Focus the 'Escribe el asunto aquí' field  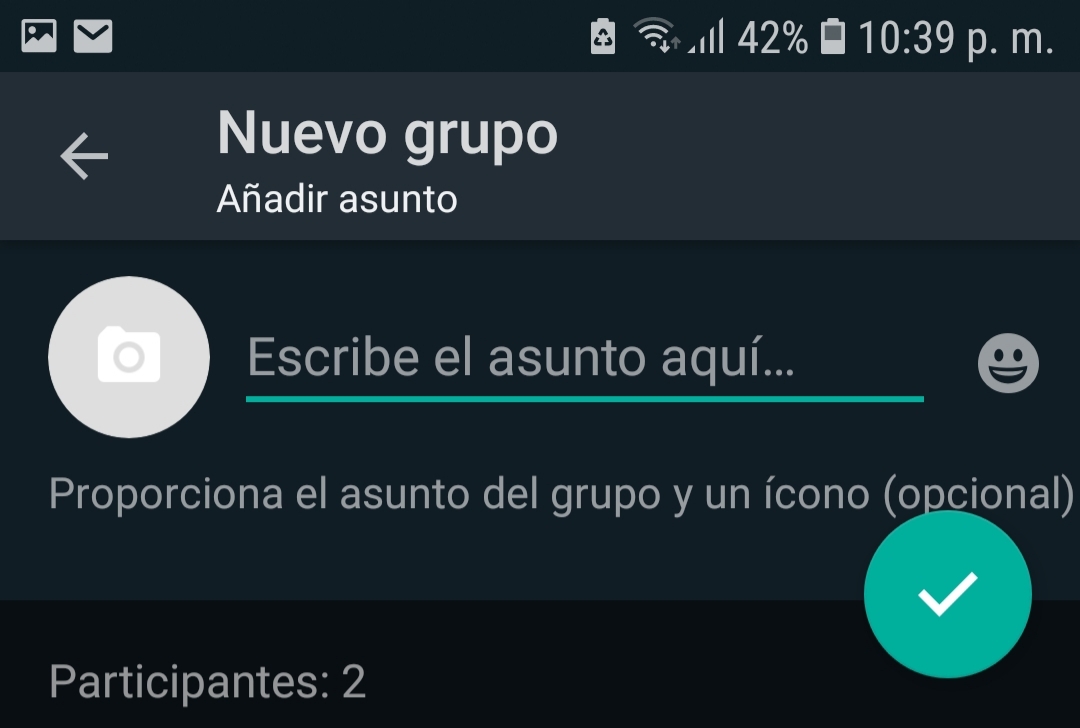point(584,358)
